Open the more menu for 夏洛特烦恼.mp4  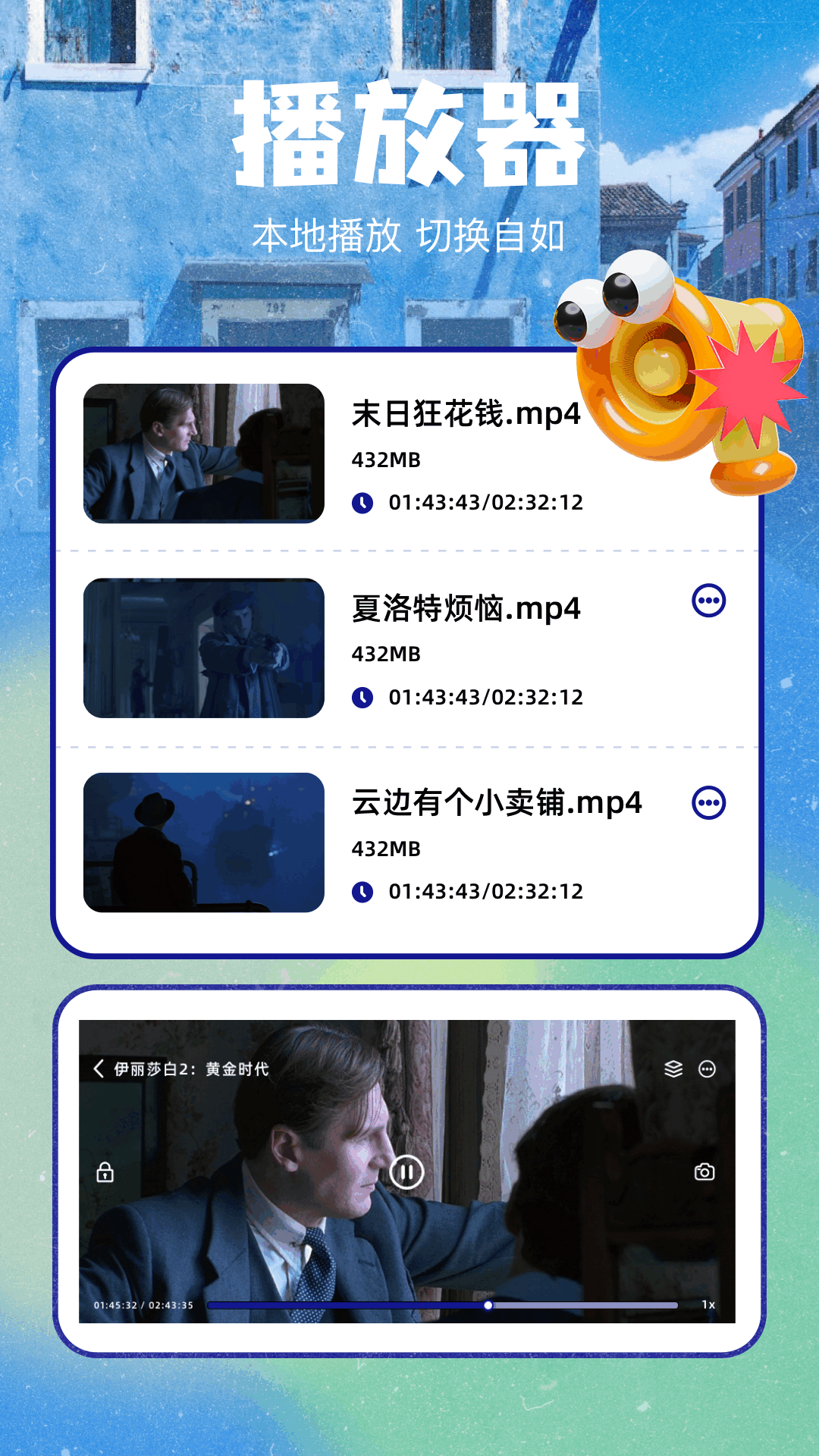[710, 600]
